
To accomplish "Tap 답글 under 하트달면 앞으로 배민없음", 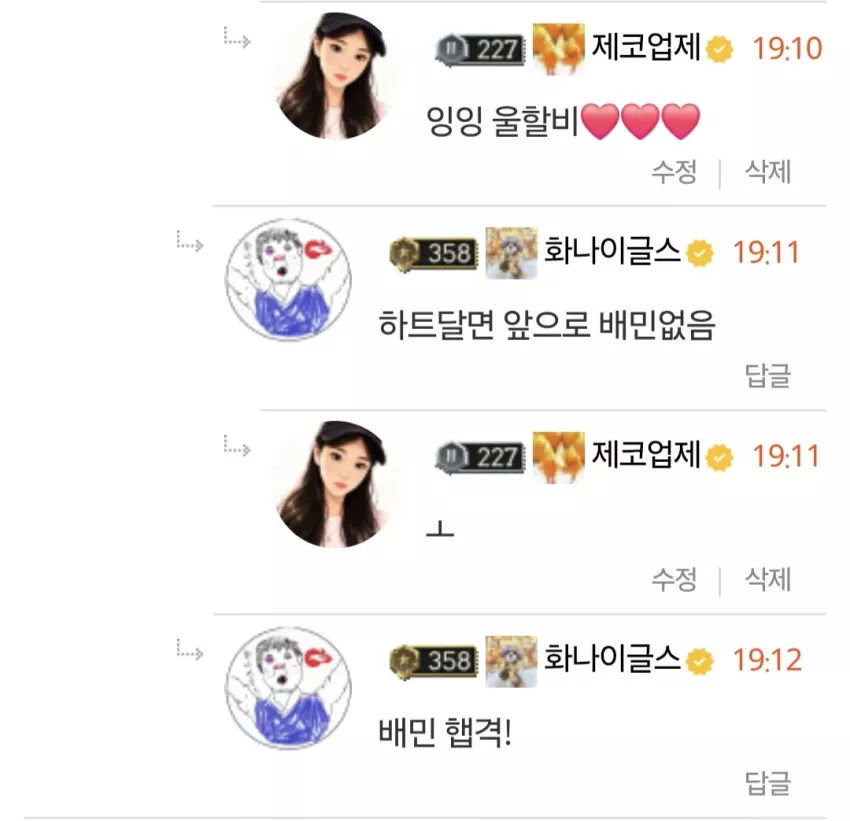I will (768, 376).
